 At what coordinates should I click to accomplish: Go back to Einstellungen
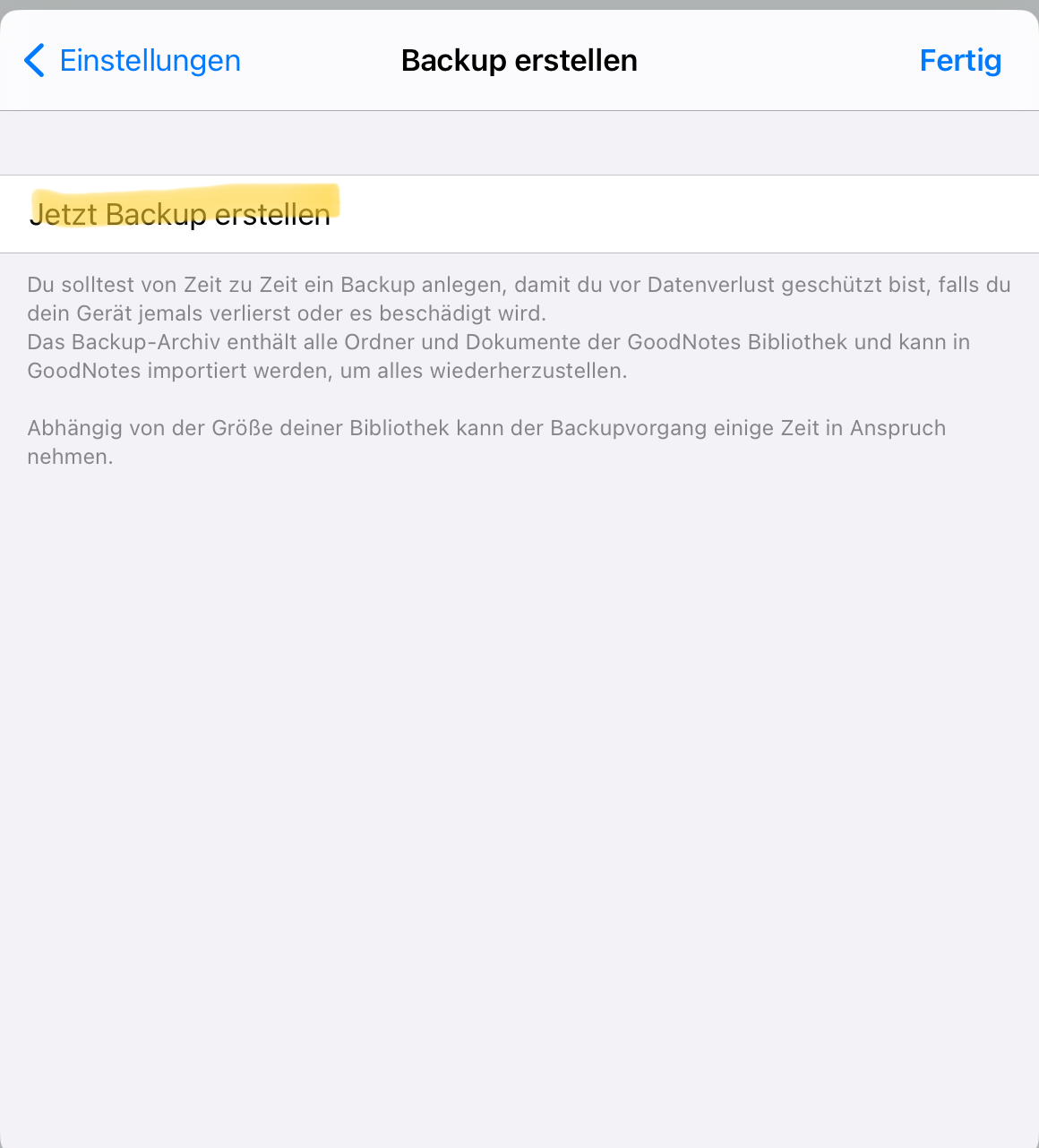[x=133, y=61]
